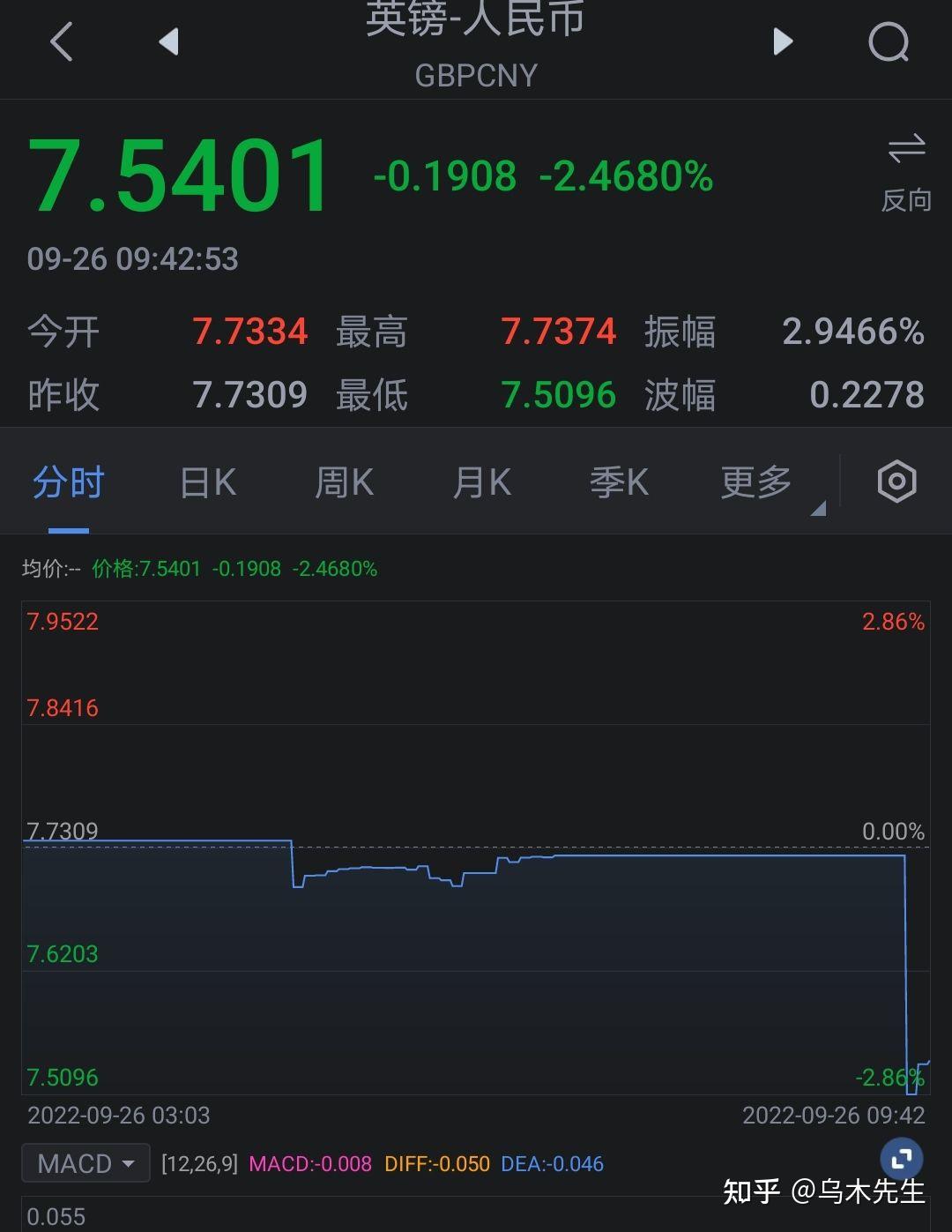Switch to the 季K chart tab
Screen dimensions: 952x1232
point(619,483)
